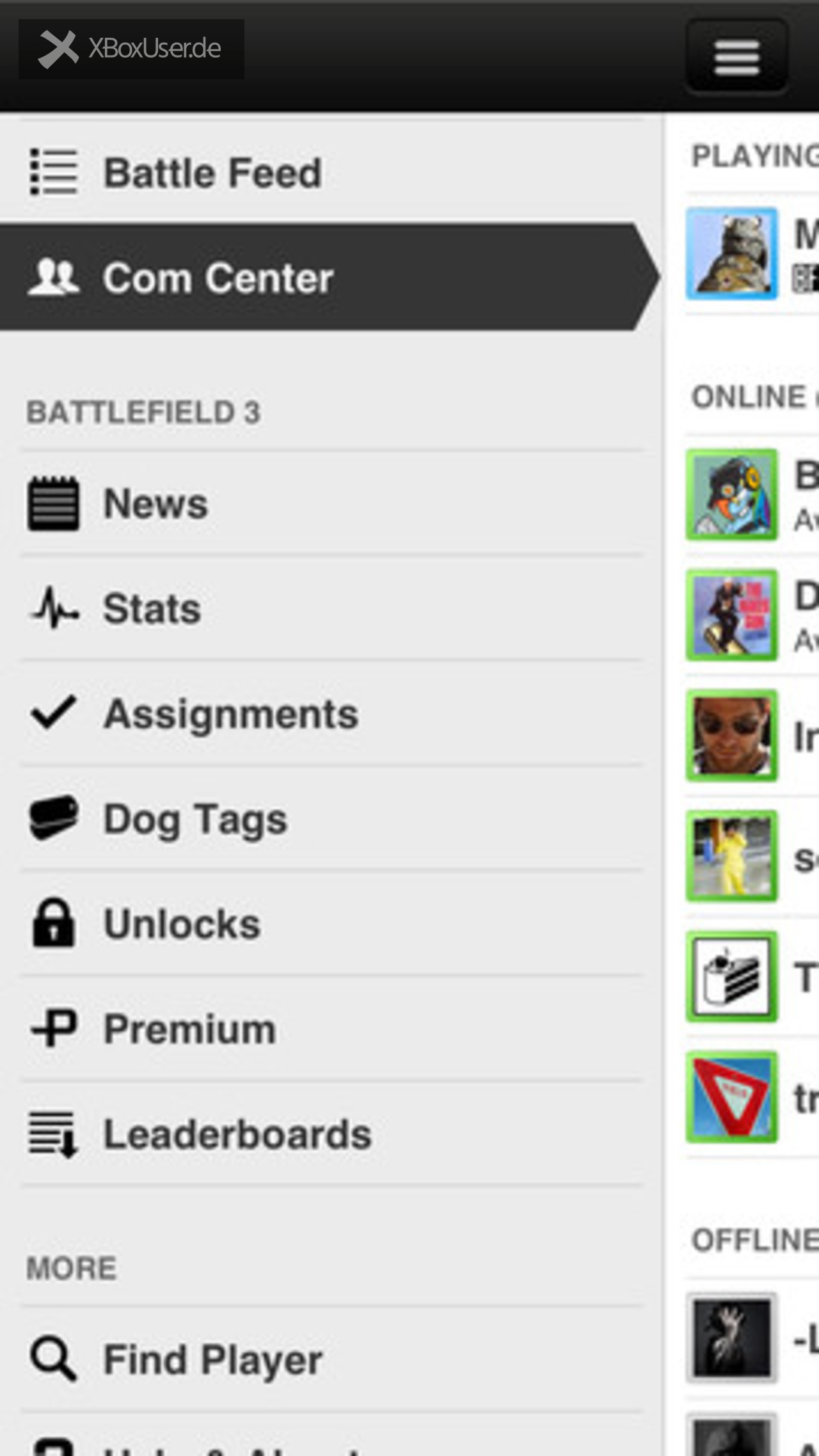Open the Premium section
Image resolution: width=819 pixels, height=1456 pixels.
[x=331, y=1029]
